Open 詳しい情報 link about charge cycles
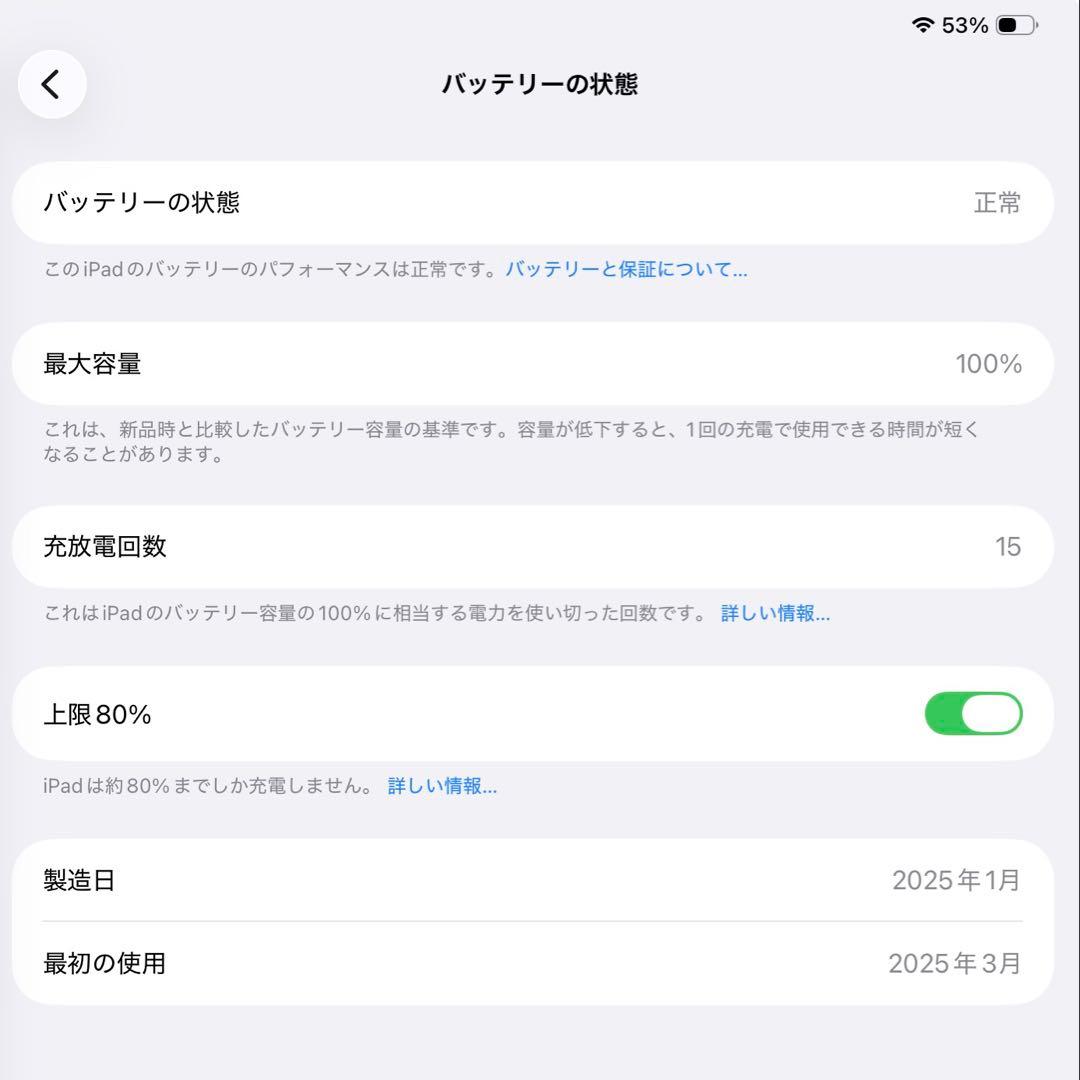Screen dimensions: 1080x1080 775,613
